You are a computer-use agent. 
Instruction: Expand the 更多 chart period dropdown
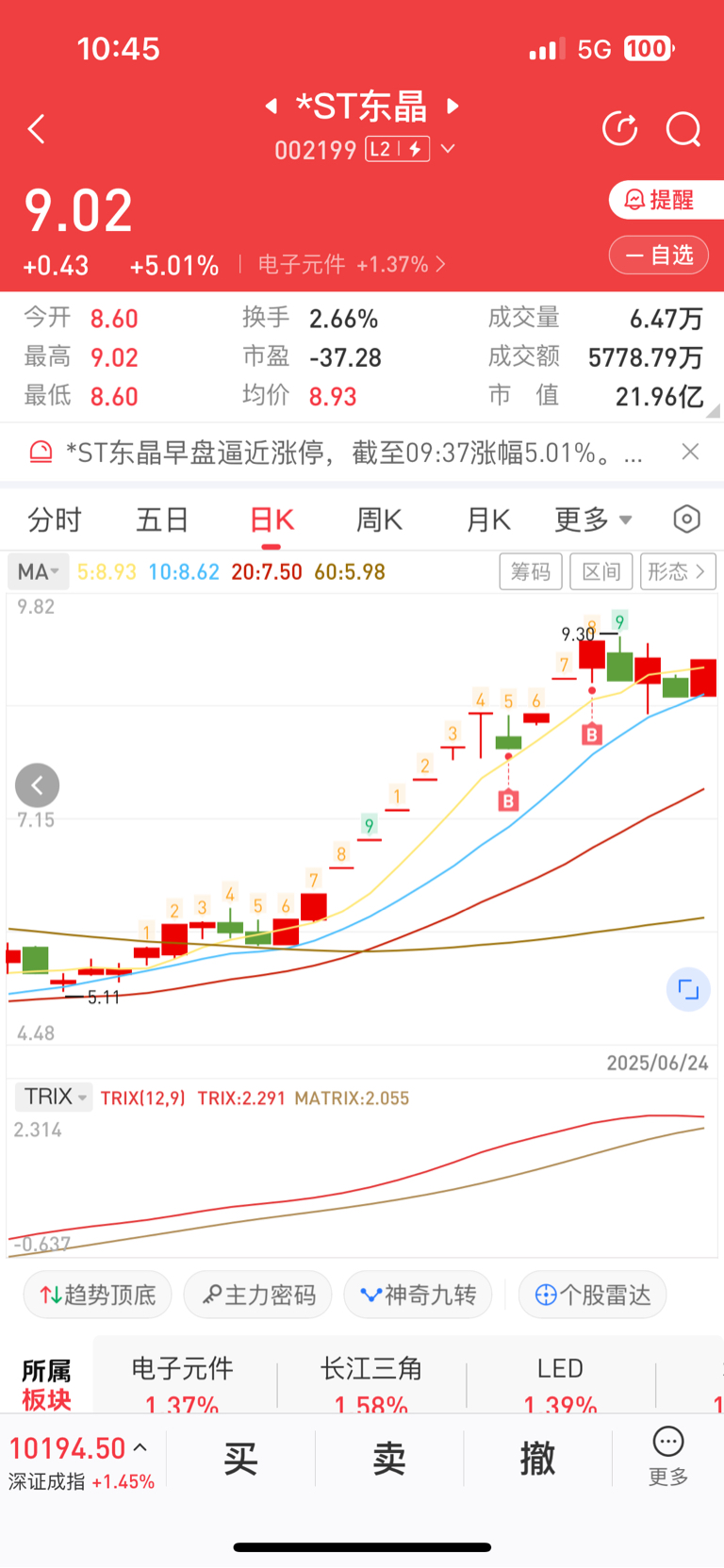tap(593, 520)
